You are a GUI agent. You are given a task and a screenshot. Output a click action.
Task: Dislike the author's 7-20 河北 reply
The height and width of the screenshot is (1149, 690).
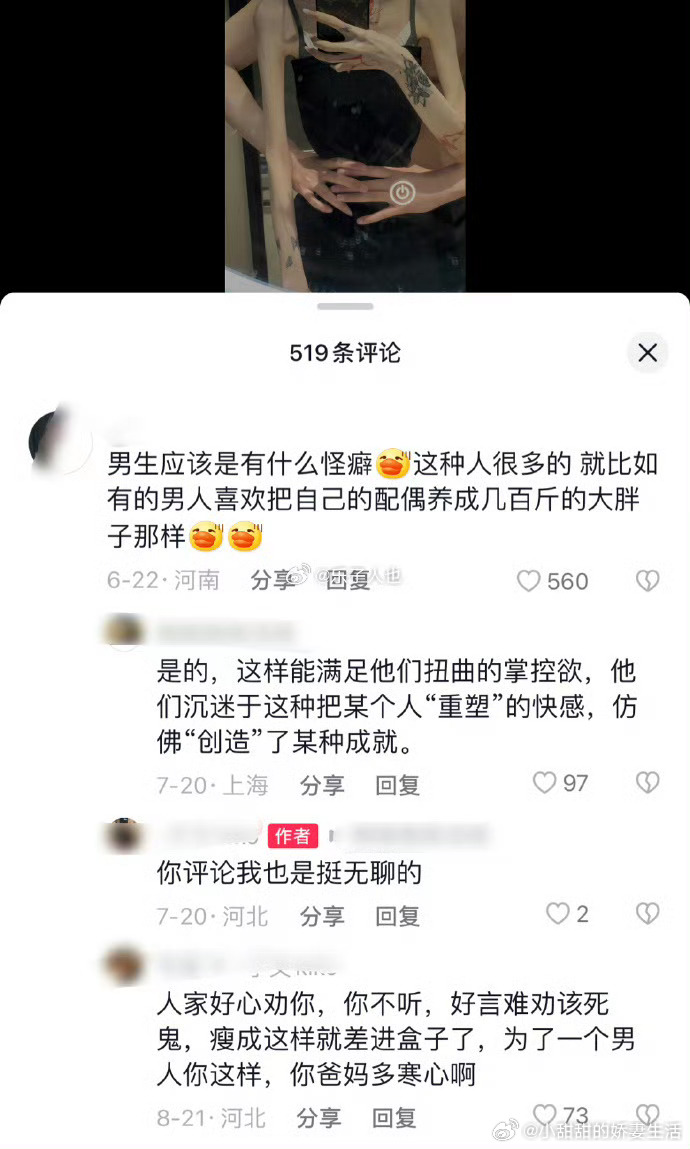click(x=648, y=913)
